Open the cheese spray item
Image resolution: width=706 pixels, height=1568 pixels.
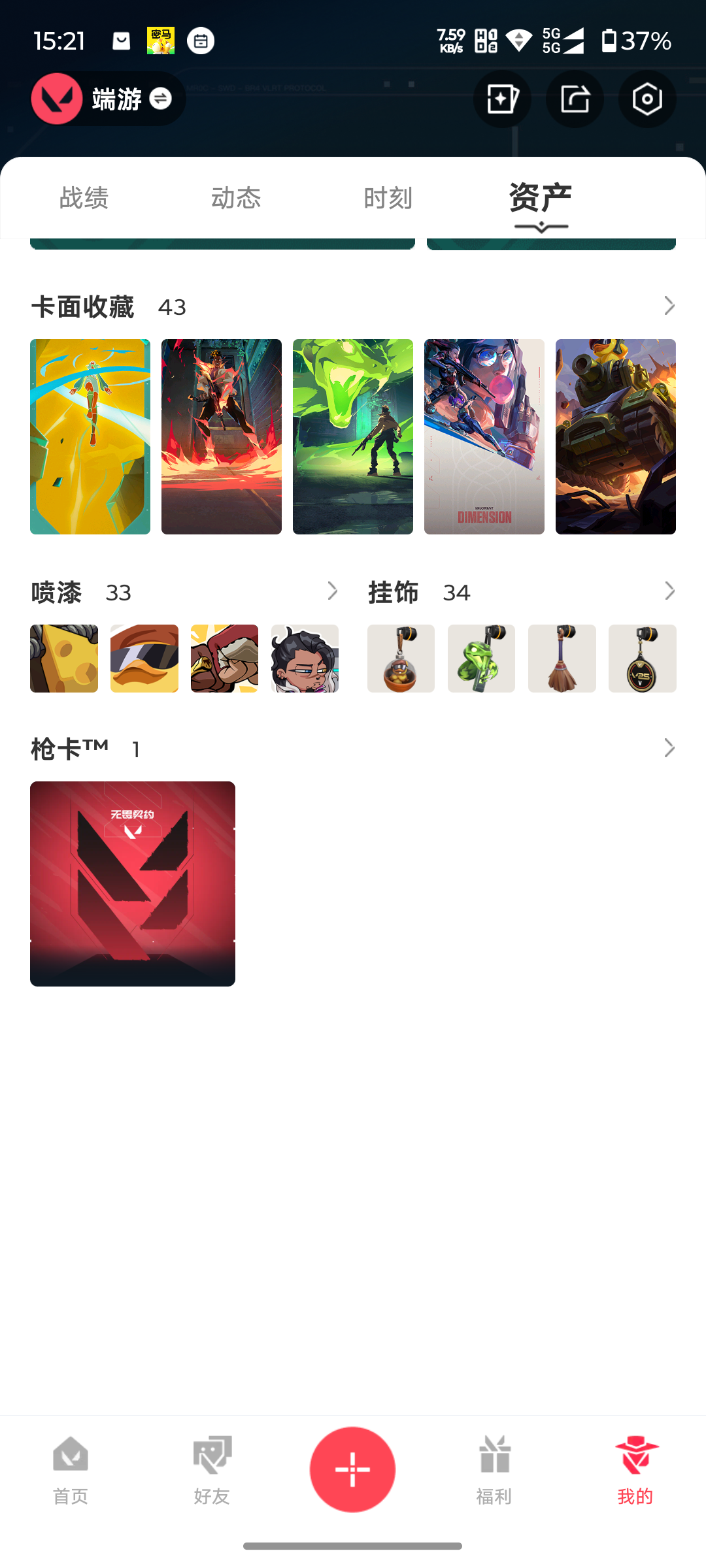click(x=64, y=659)
